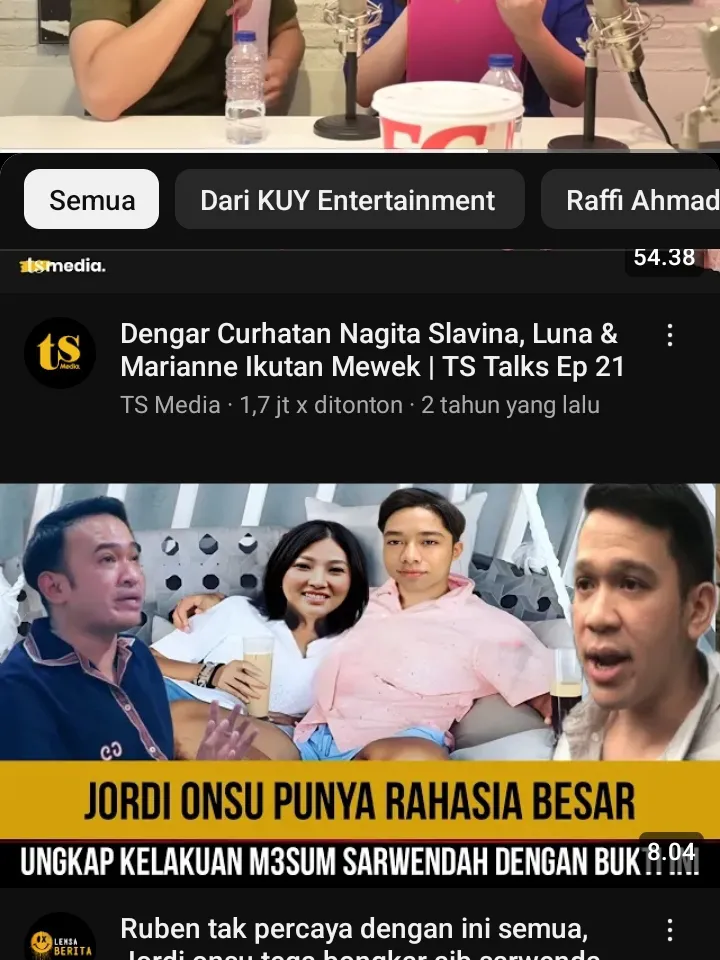Tap the playing video at the top

(360, 70)
